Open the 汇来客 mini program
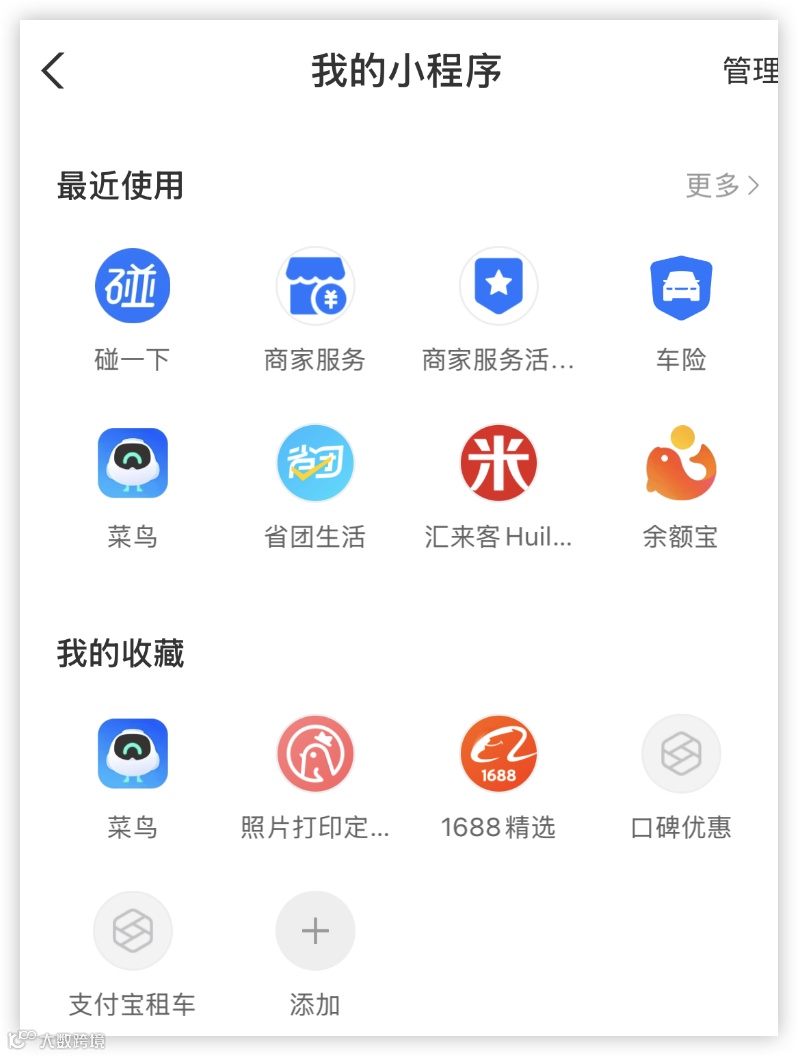The height and width of the screenshot is (1056, 798). (x=498, y=464)
